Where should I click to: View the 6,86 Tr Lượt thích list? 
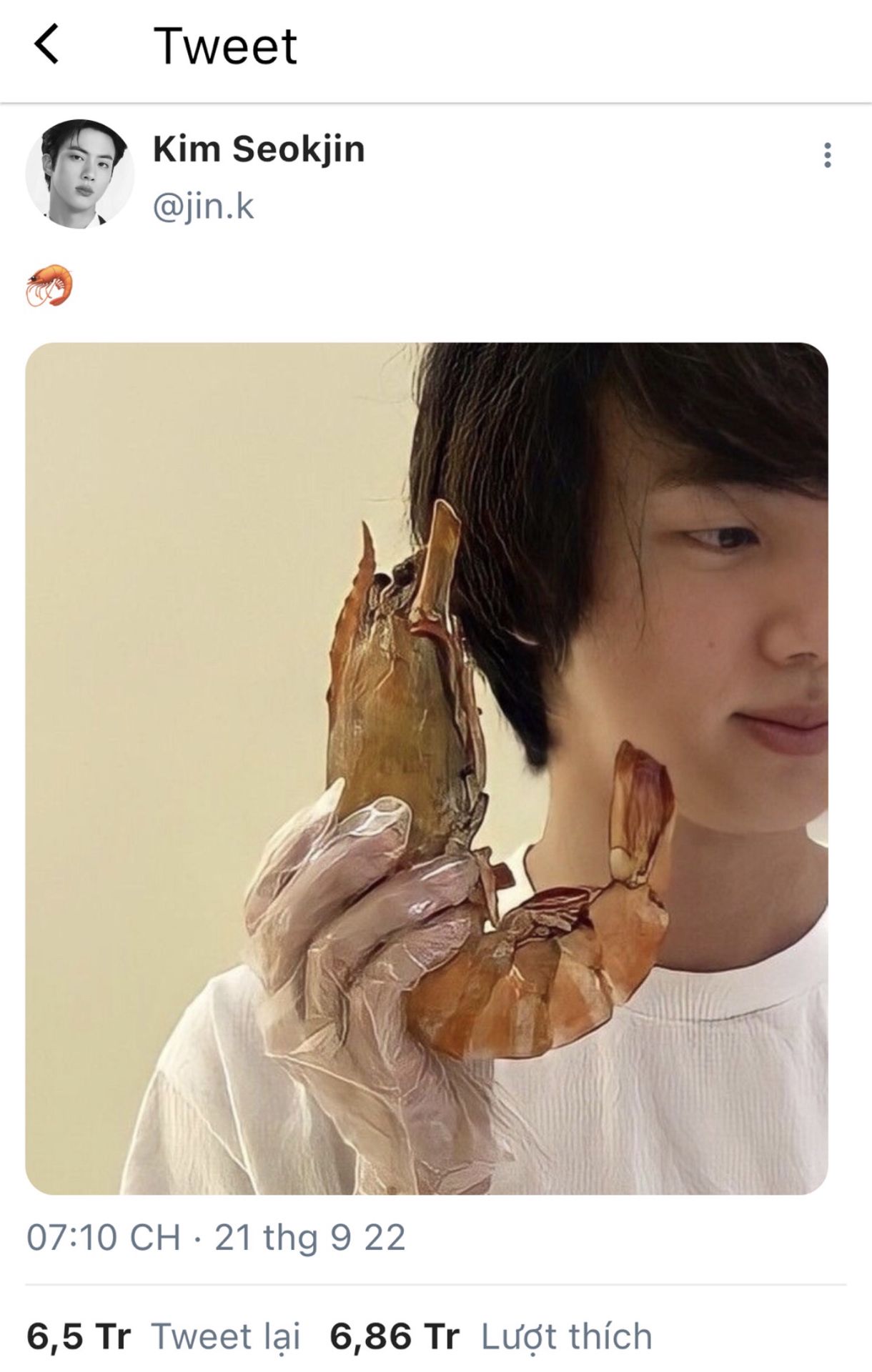[x=490, y=1336]
